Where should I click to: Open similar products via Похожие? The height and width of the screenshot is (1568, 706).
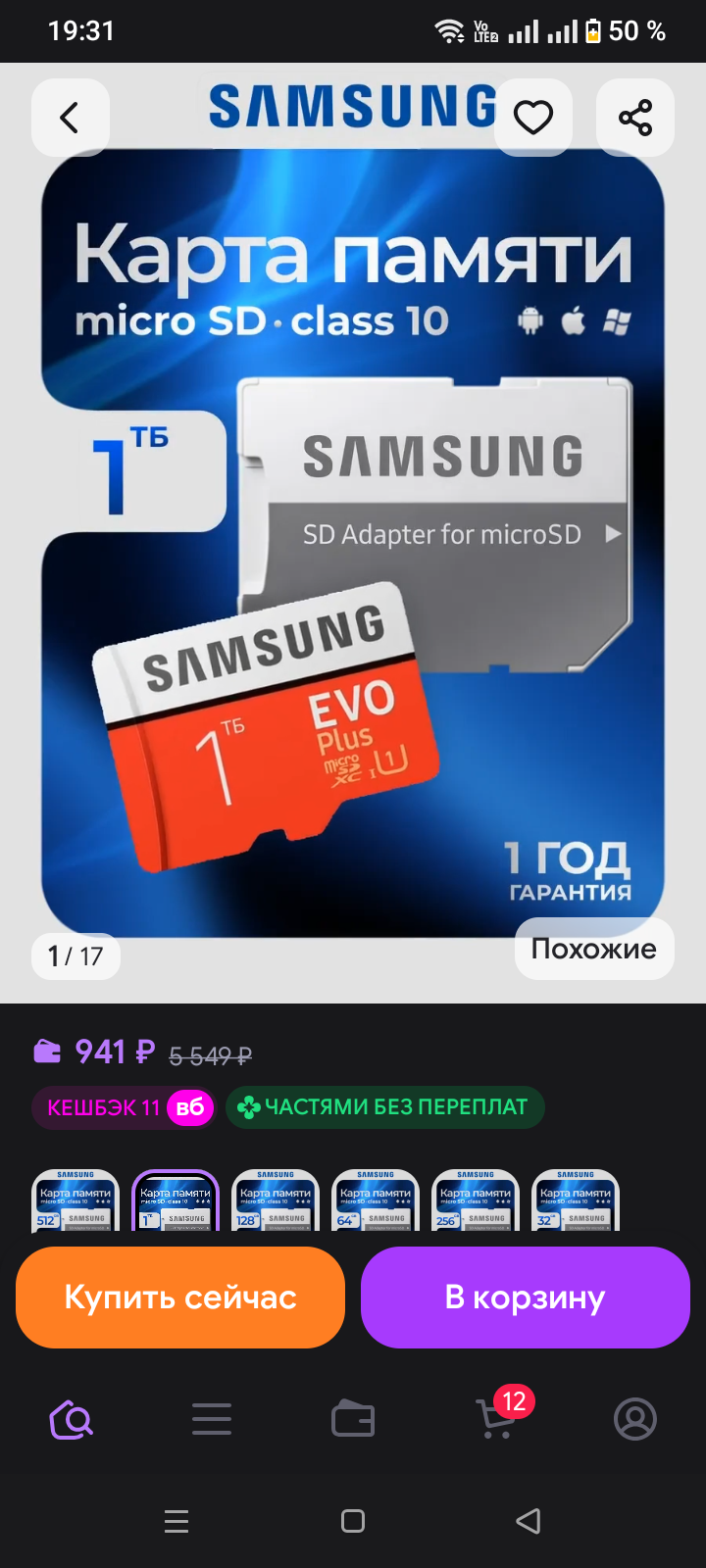coord(594,949)
